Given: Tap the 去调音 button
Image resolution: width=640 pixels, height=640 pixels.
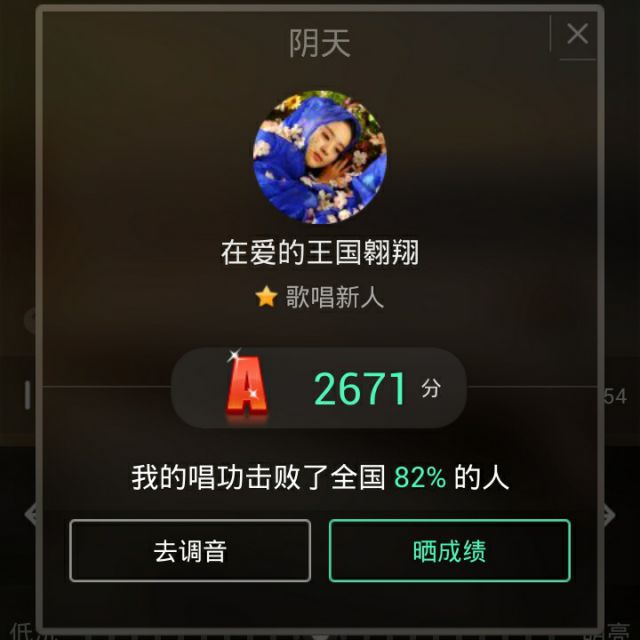Looking at the screenshot, I should coord(189,551).
